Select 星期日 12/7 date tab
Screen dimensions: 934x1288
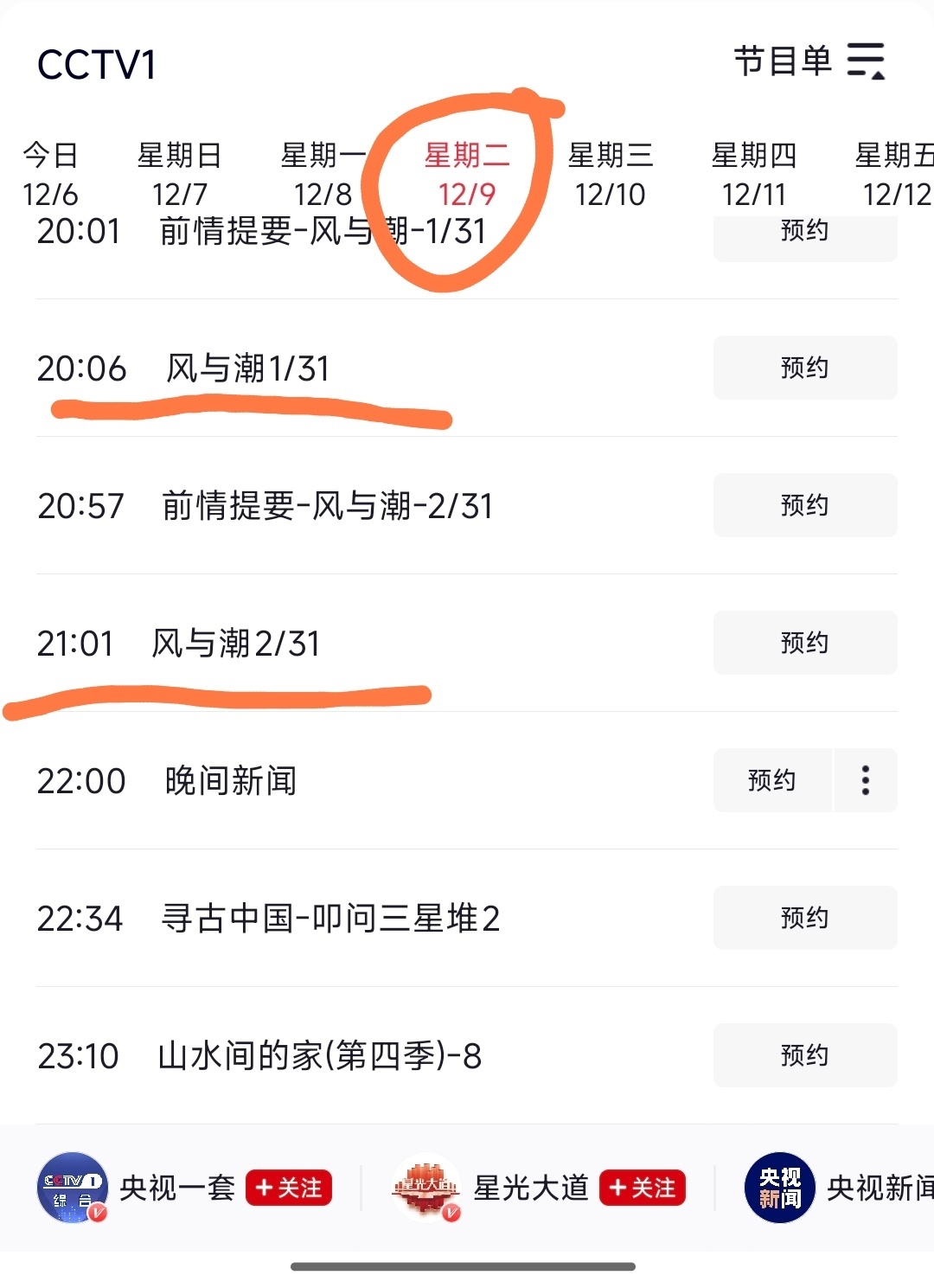179,174
